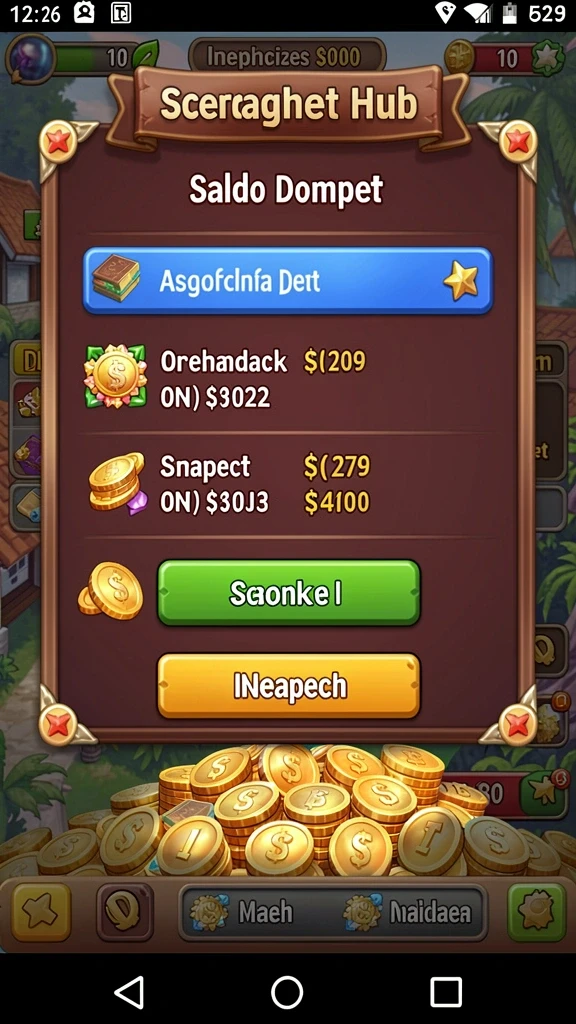Go to the system home screen
The image size is (576, 1024).
(x=287, y=993)
